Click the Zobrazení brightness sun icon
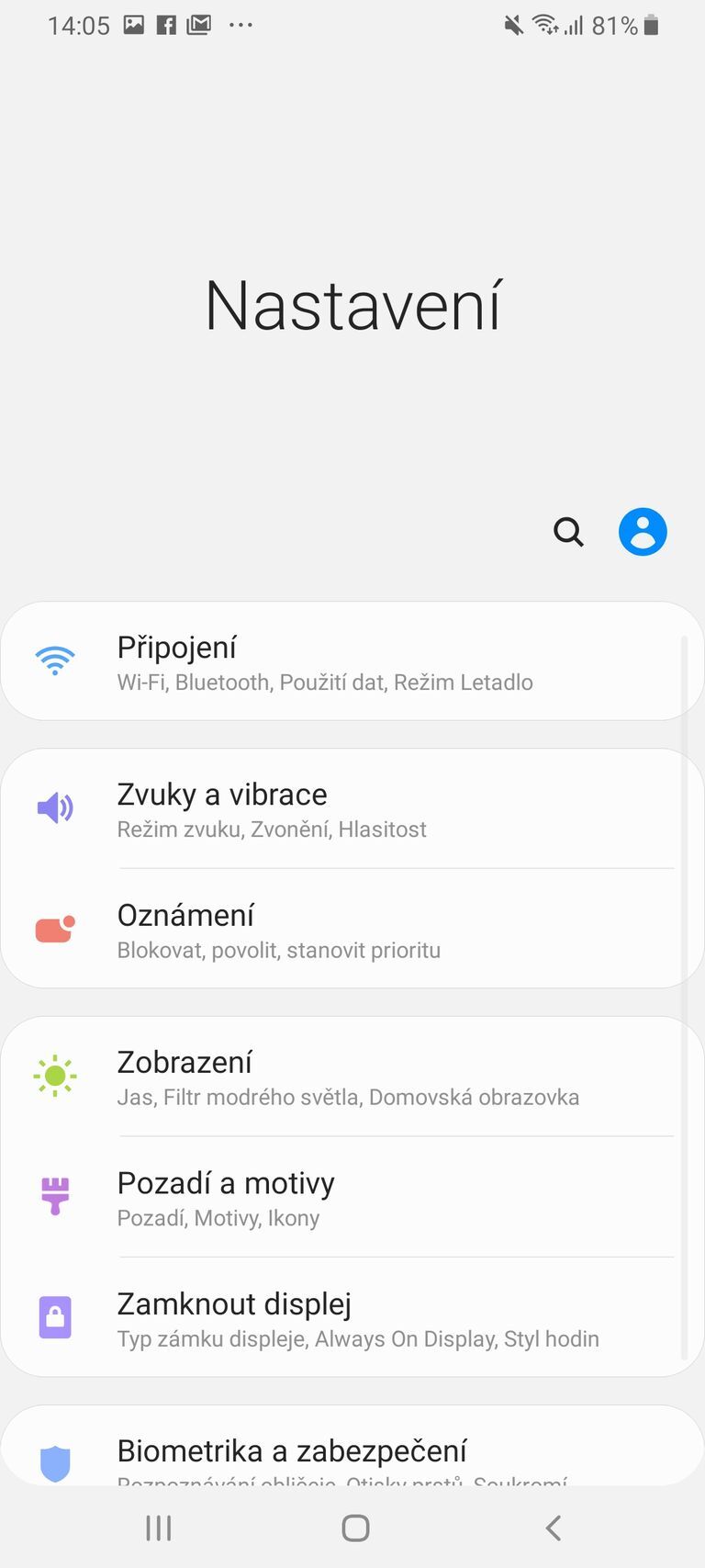 point(55,1076)
